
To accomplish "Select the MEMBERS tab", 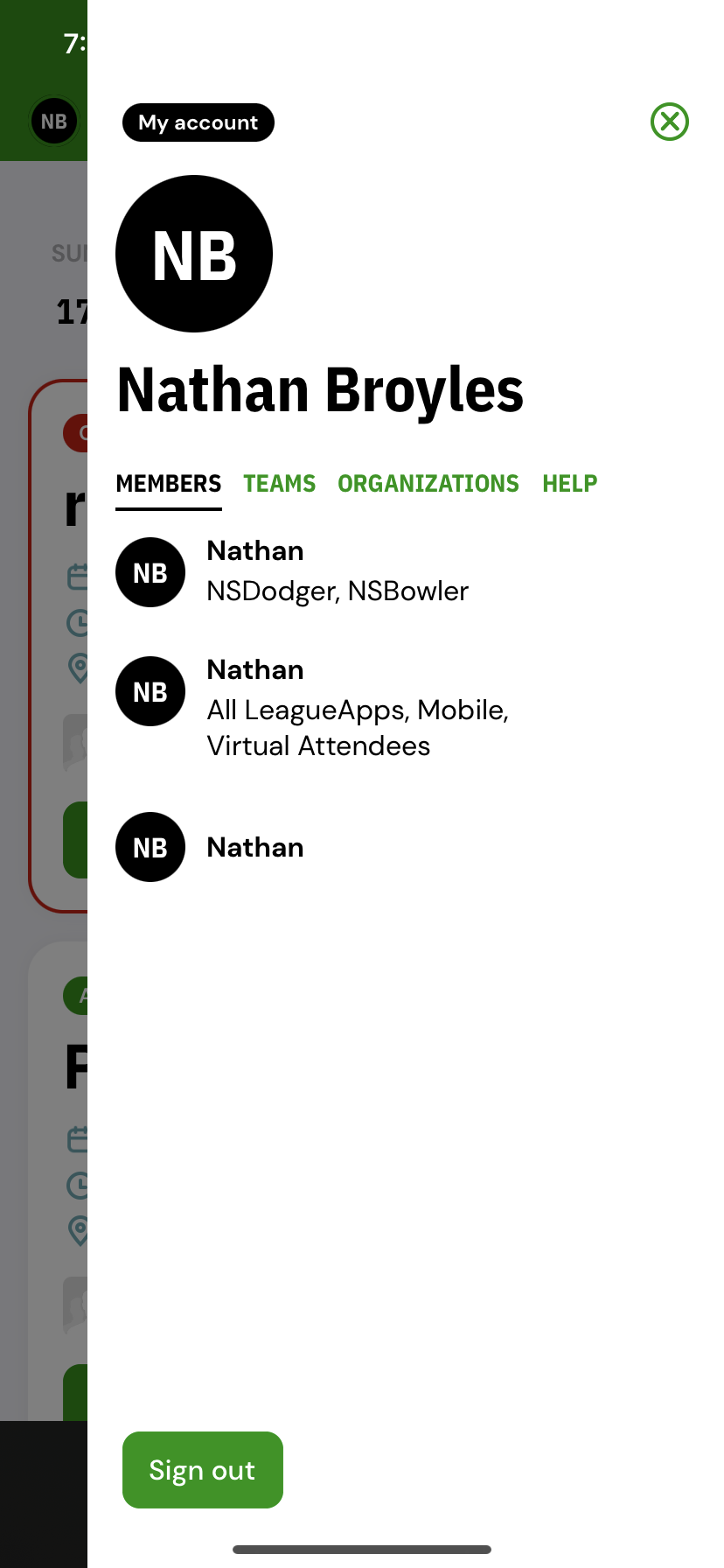I will (168, 483).
